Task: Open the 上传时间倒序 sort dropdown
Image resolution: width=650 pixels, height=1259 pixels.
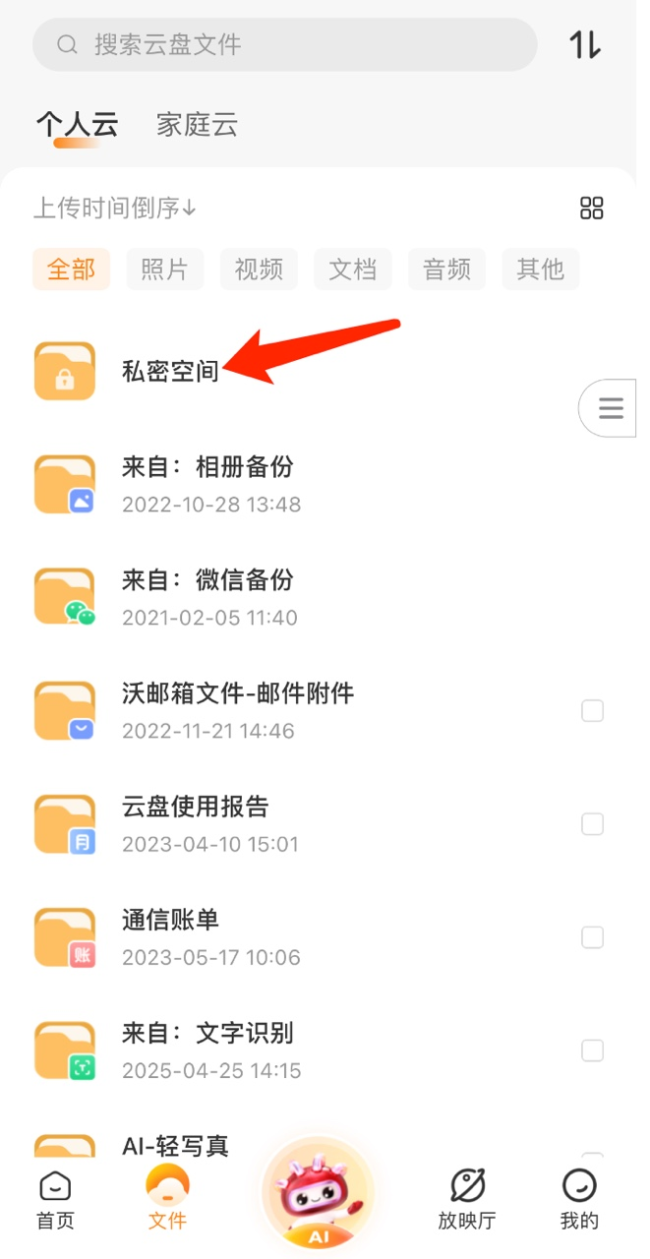Action: (115, 208)
